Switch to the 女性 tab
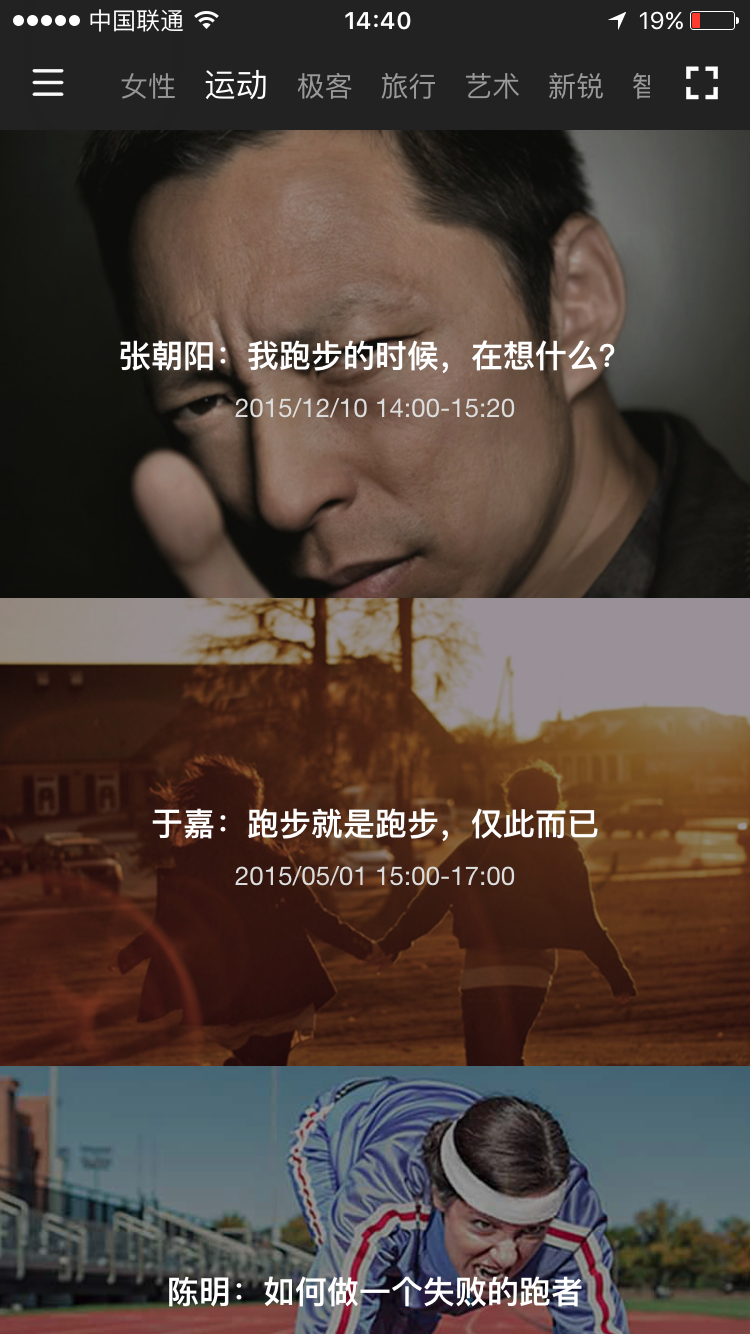Screen dimensions: 750x1334 pos(148,87)
